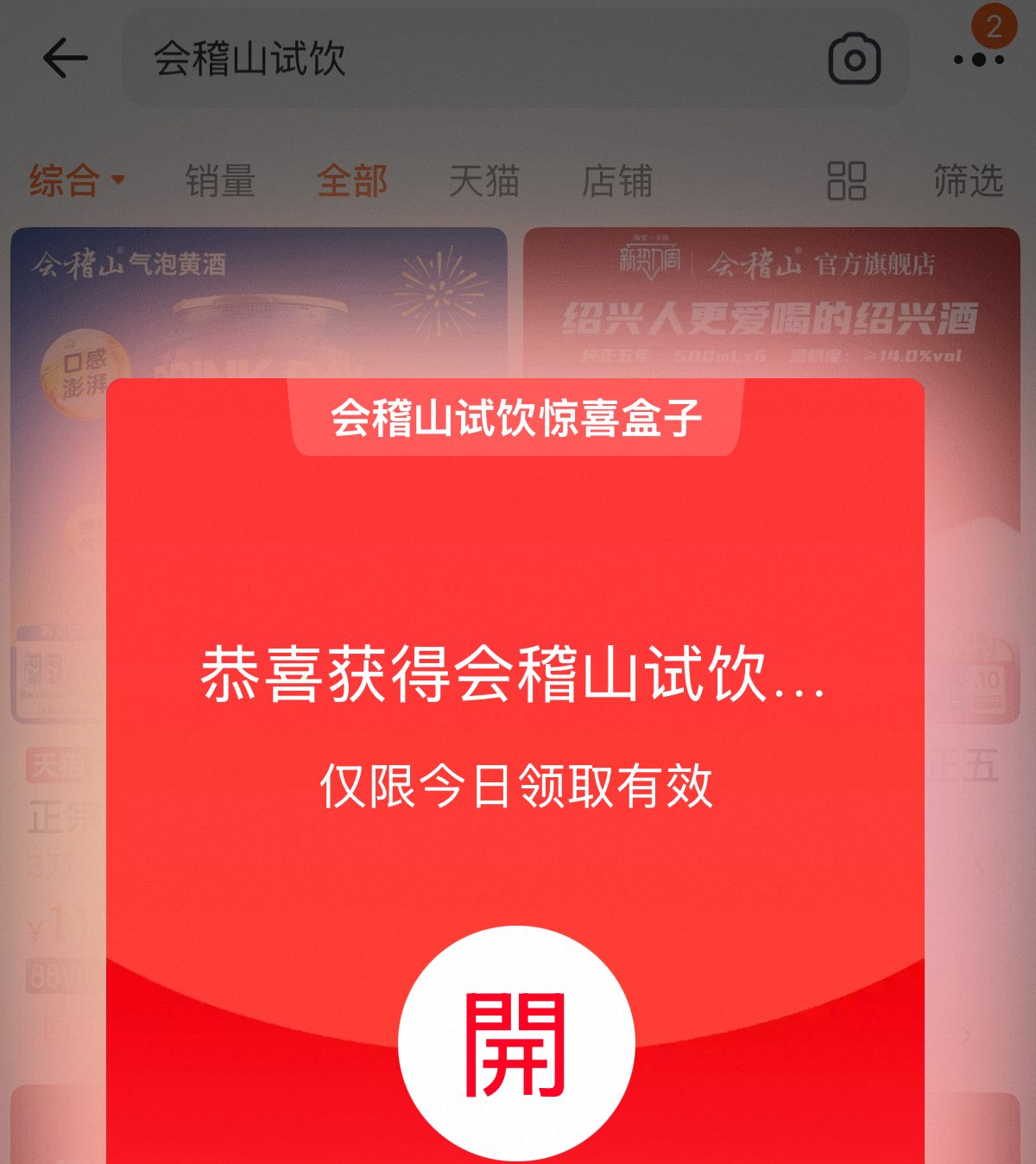
Task: Toggle the grid layout view icon
Action: pos(846,180)
